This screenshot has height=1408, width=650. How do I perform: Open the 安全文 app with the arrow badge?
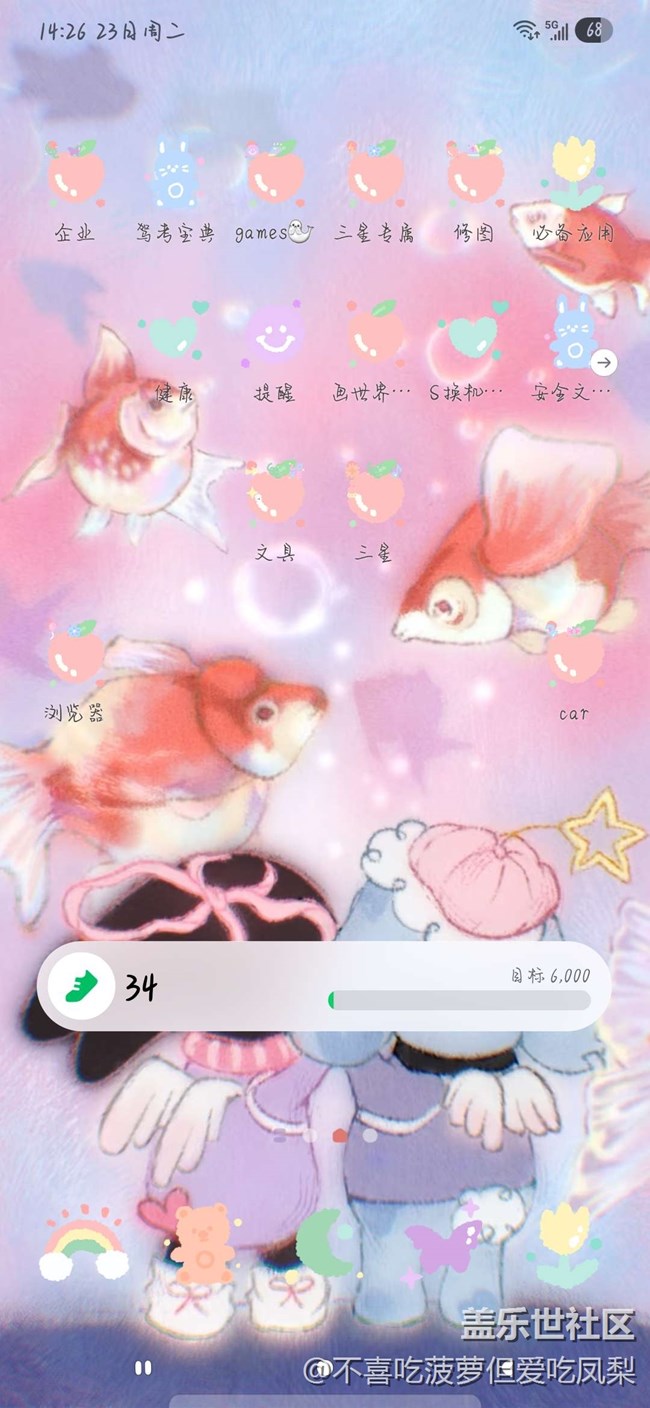tap(573, 335)
